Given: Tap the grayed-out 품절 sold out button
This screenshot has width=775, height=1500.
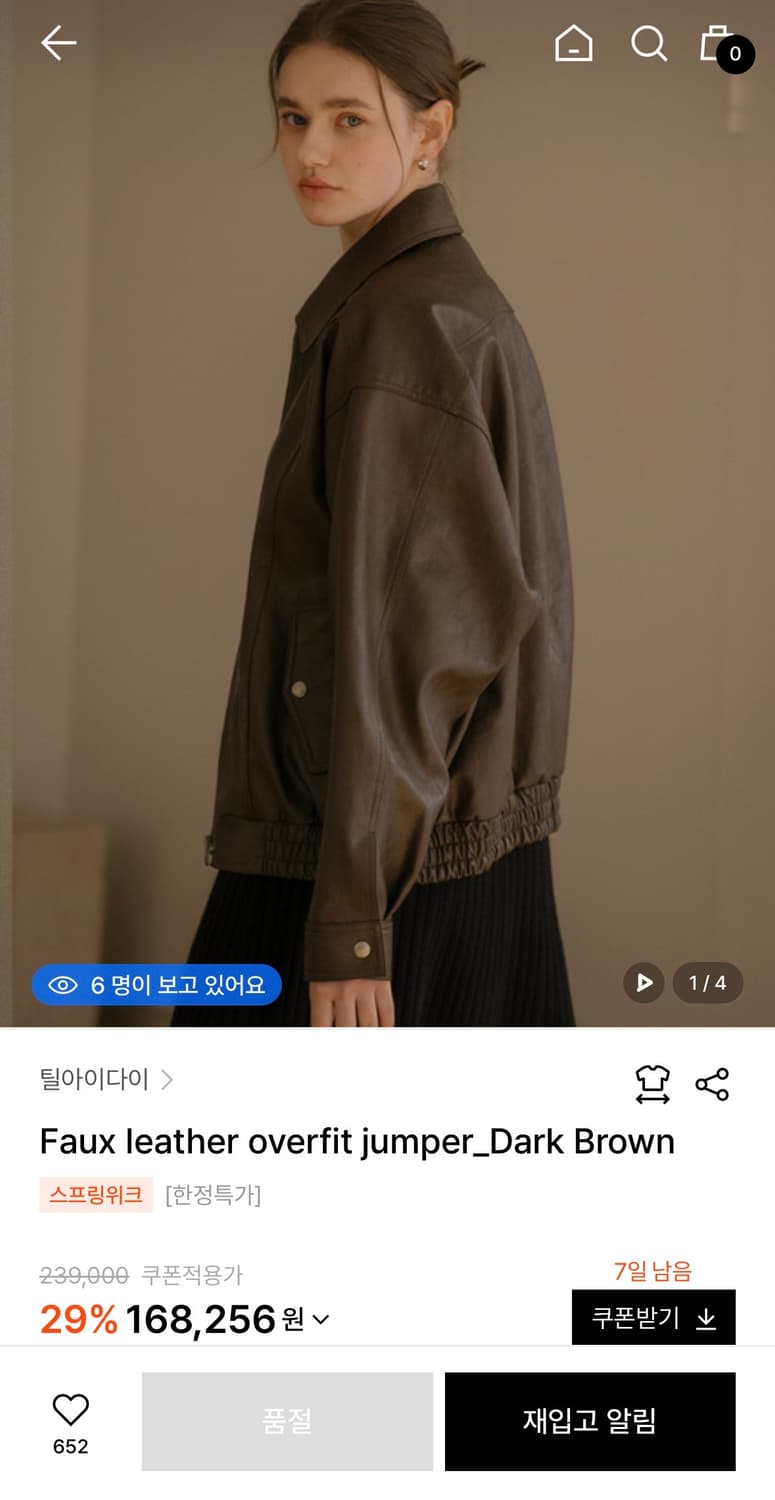Looking at the screenshot, I should (287, 1421).
